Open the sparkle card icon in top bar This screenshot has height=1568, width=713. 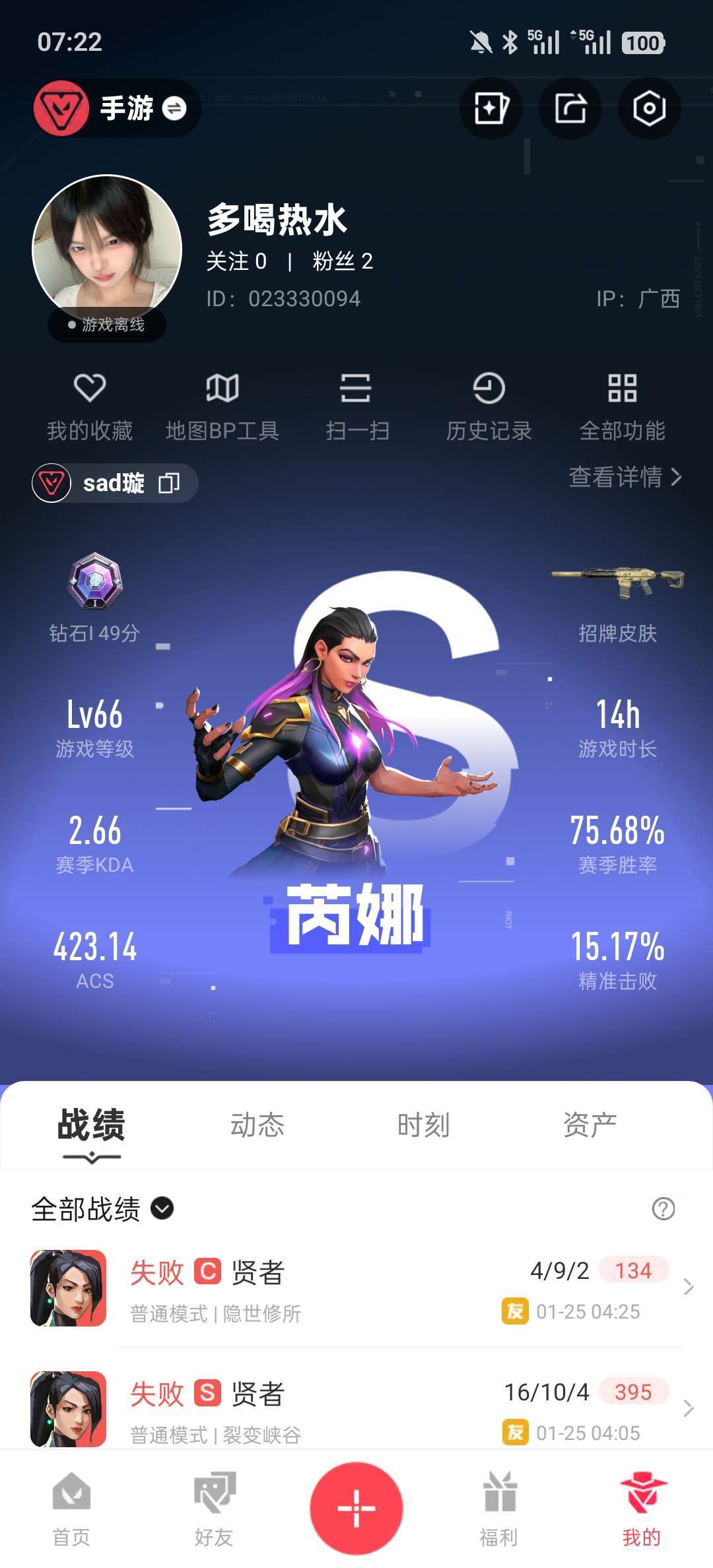click(x=491, y=108)
